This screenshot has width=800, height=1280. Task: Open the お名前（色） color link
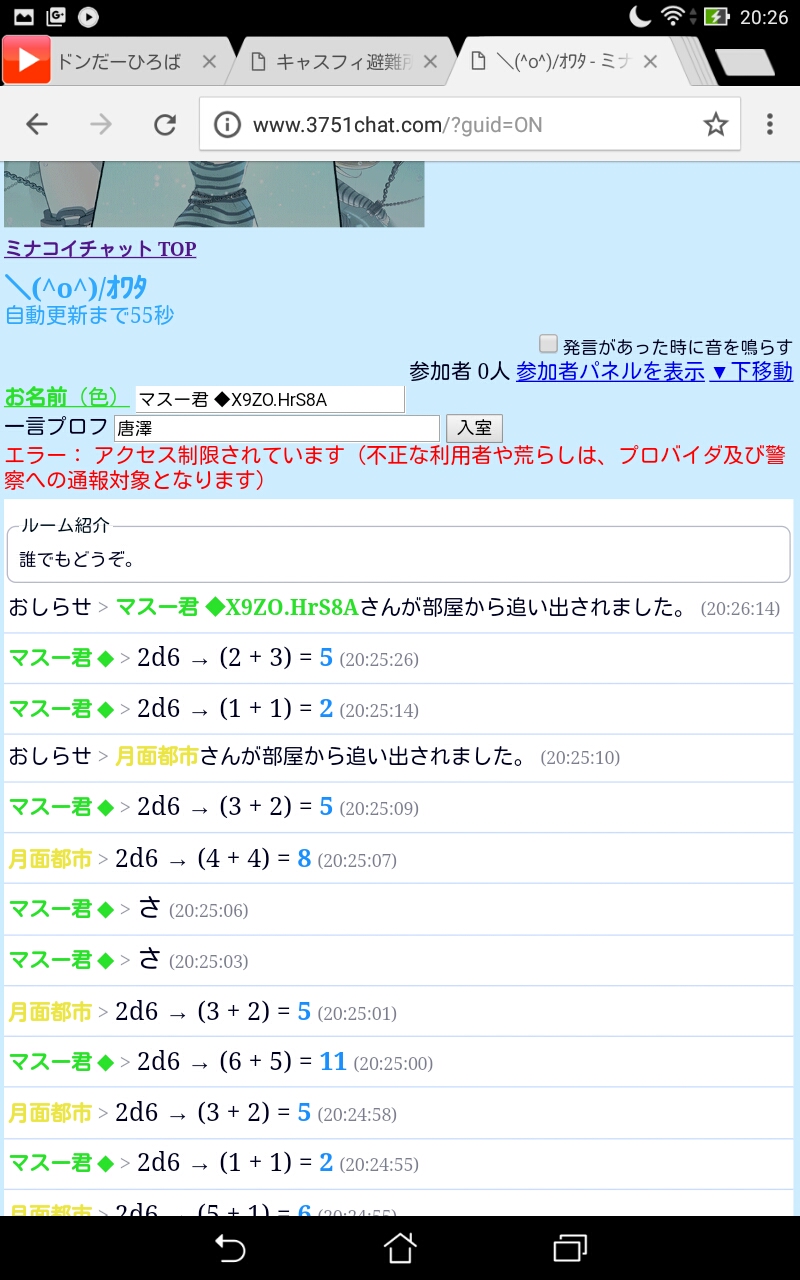pyautogui.click(x=67, y=398)
